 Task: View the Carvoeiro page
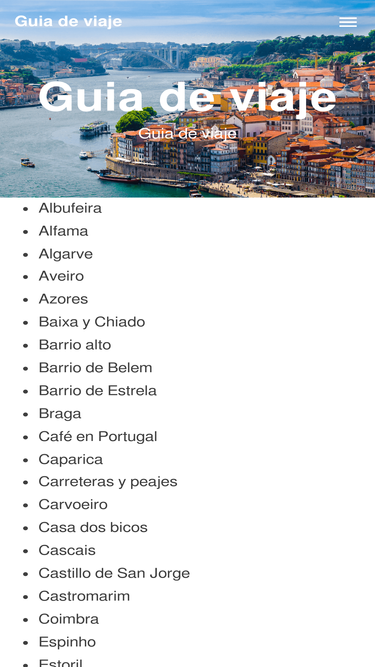(x=73, y=505)
